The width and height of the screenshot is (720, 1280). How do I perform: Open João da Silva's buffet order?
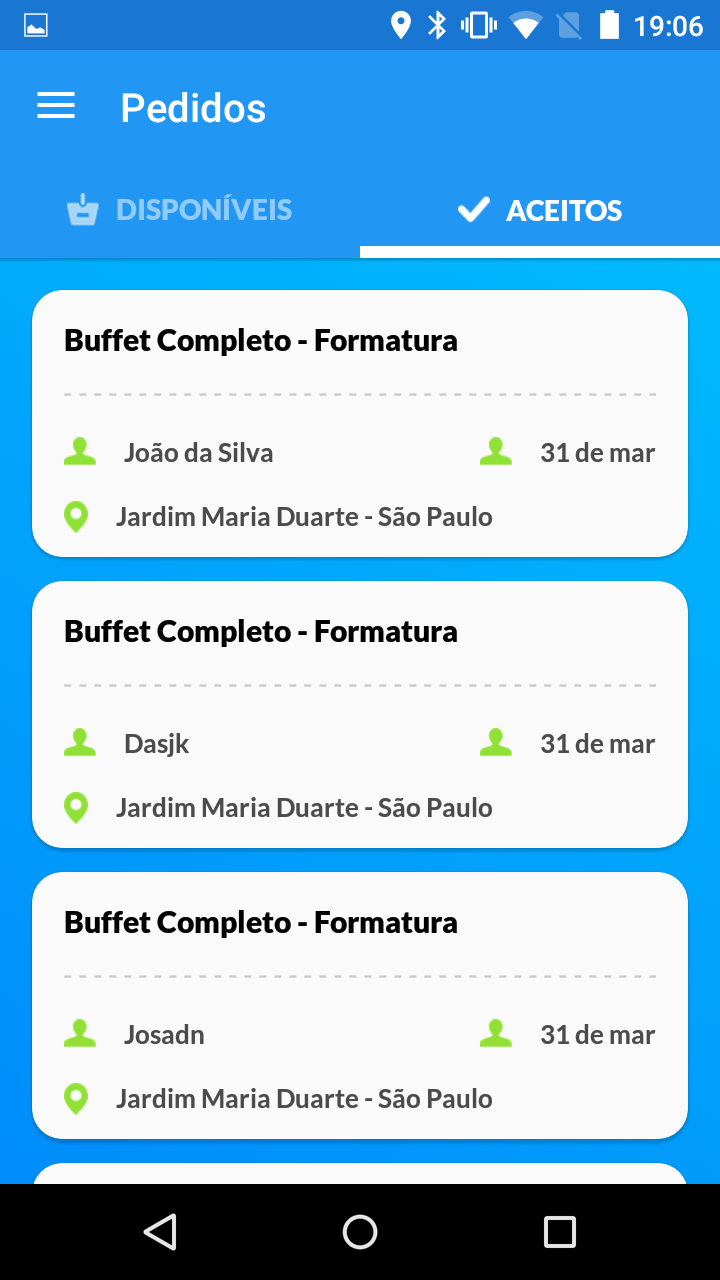(x=360, y=423)
